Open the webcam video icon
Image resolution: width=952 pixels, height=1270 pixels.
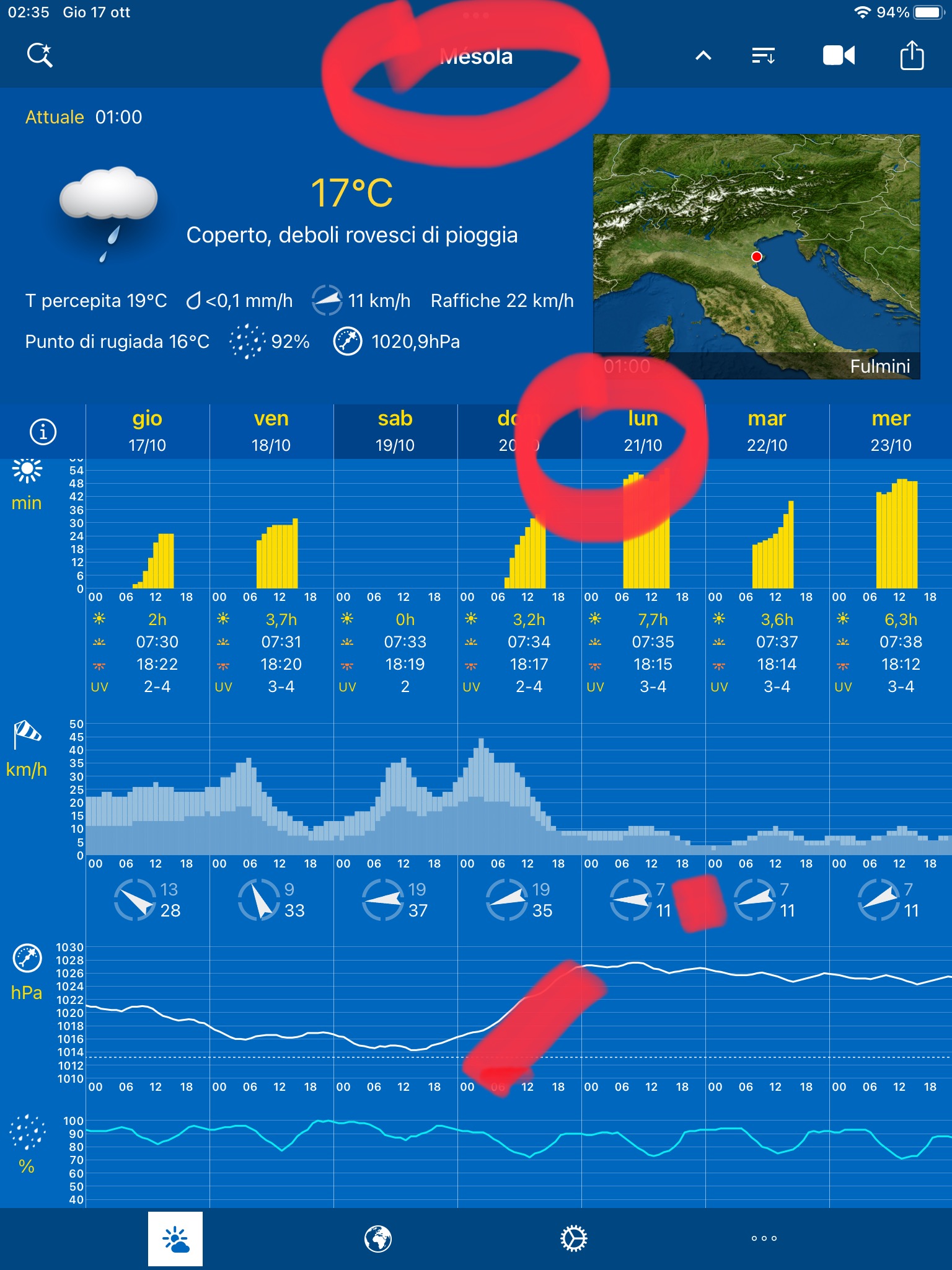coord(838,56)
